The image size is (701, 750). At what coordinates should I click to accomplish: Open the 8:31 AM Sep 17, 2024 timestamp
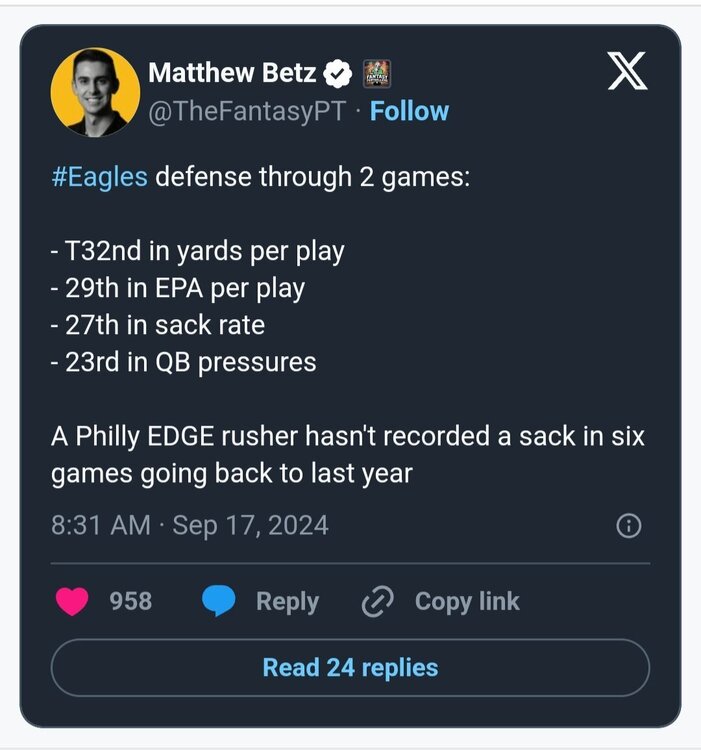(x=190, y=525)
